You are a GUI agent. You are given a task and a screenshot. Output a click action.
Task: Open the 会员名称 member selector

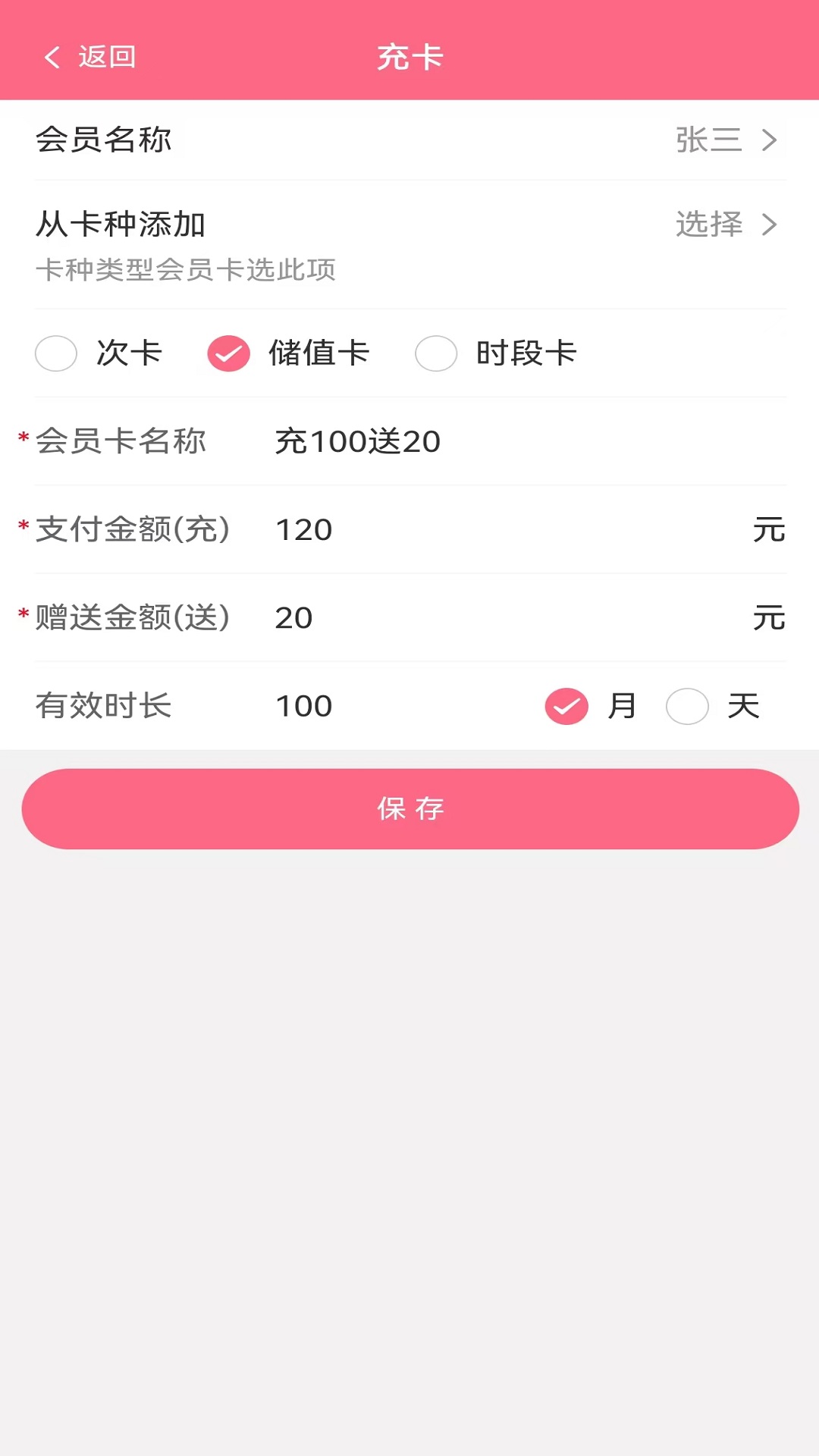click(x=725, y=140)
